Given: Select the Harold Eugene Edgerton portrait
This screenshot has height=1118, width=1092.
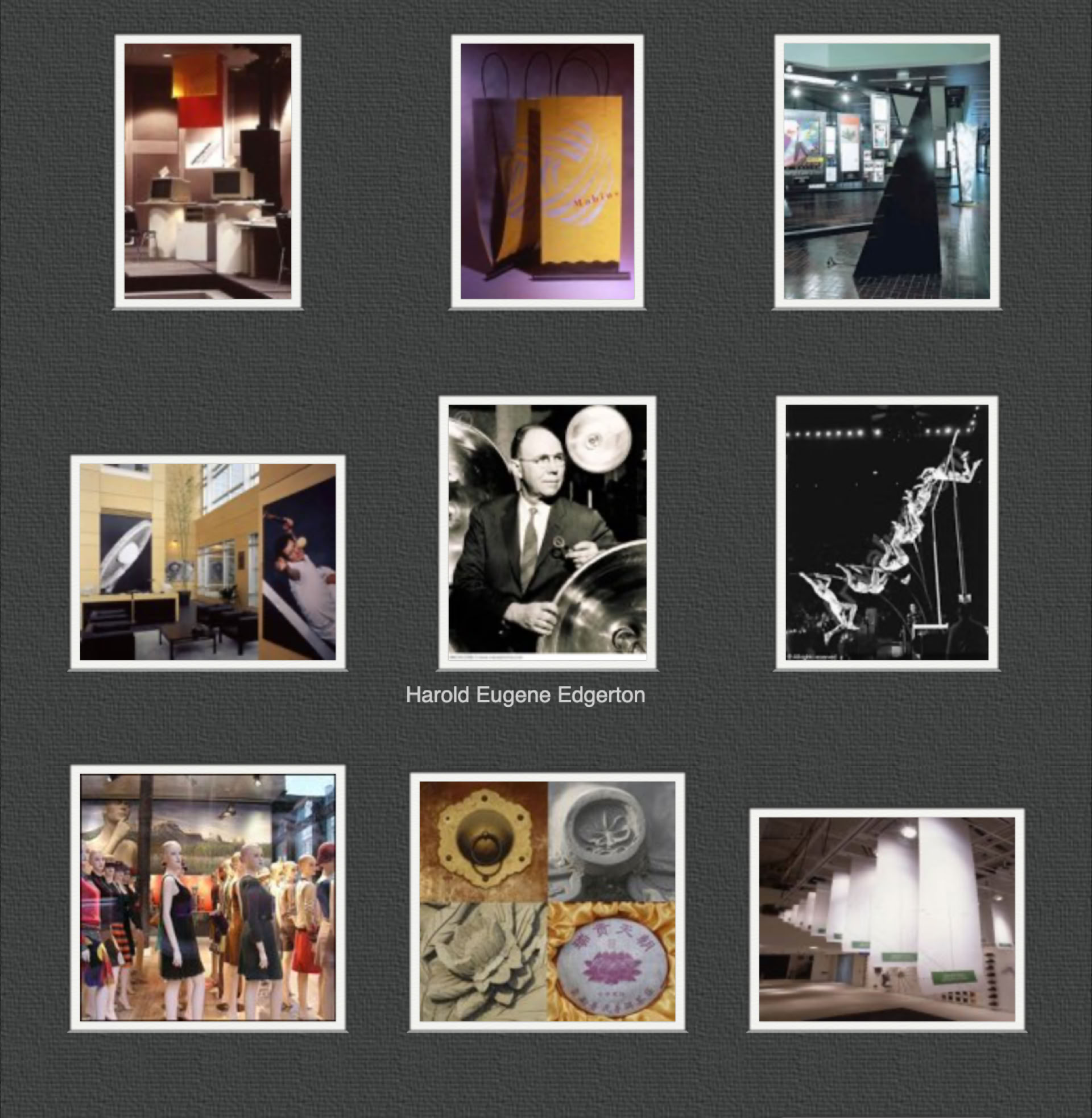Looking at the screenshot, I should pyautogui.click(x=547, y=532).
